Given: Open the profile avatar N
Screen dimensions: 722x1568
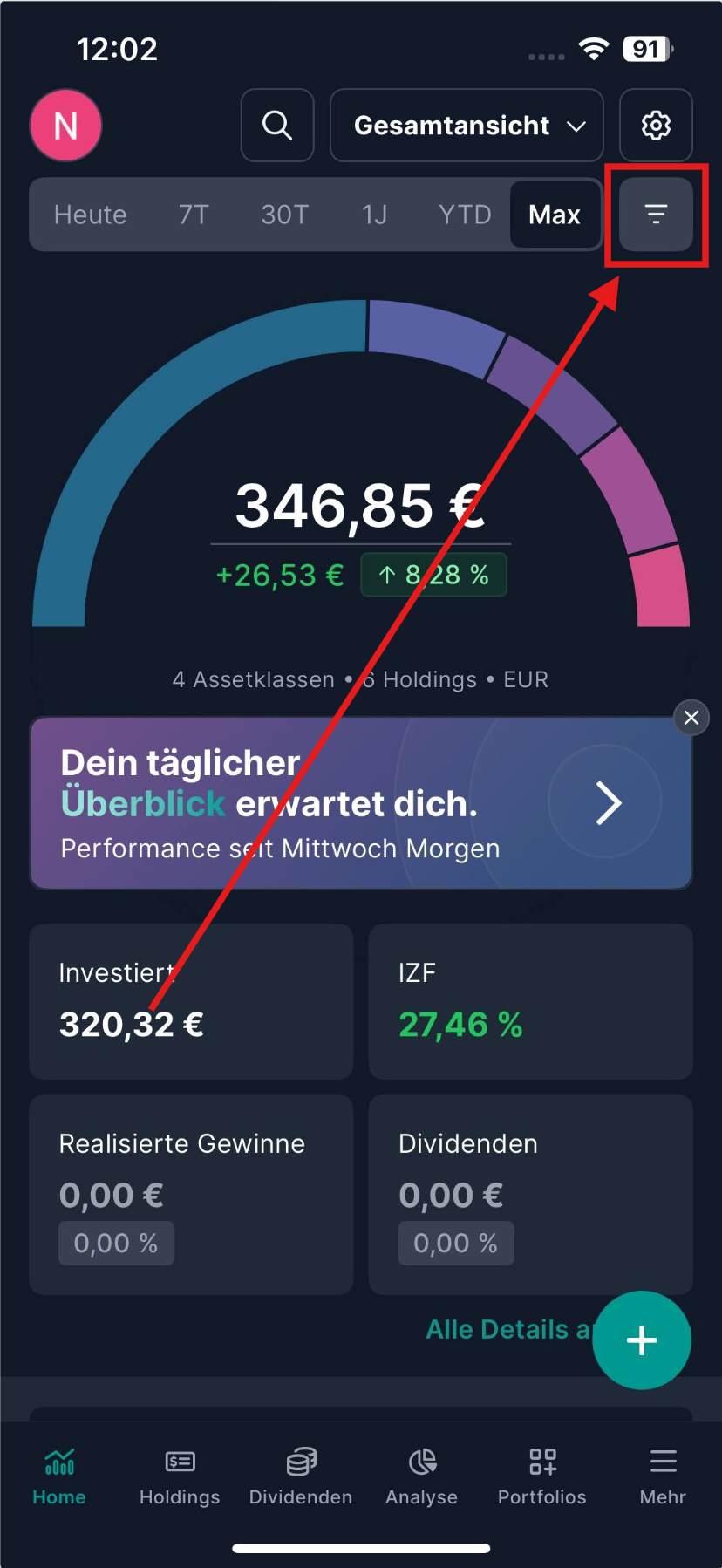Looking at the screenshot, I should [x=66, y=126].
